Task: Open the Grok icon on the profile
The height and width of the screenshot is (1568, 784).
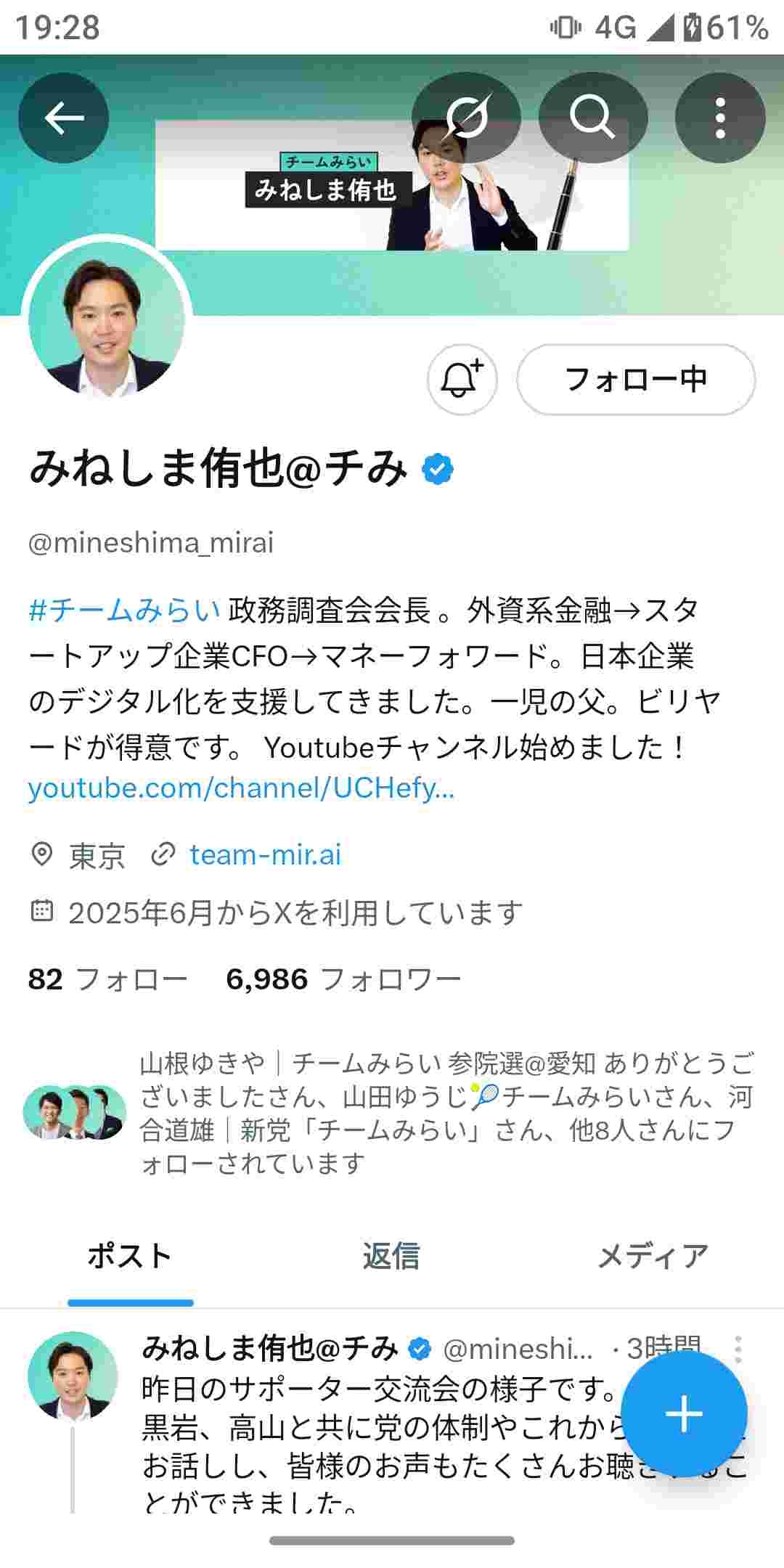Action: tap(466, 118)
